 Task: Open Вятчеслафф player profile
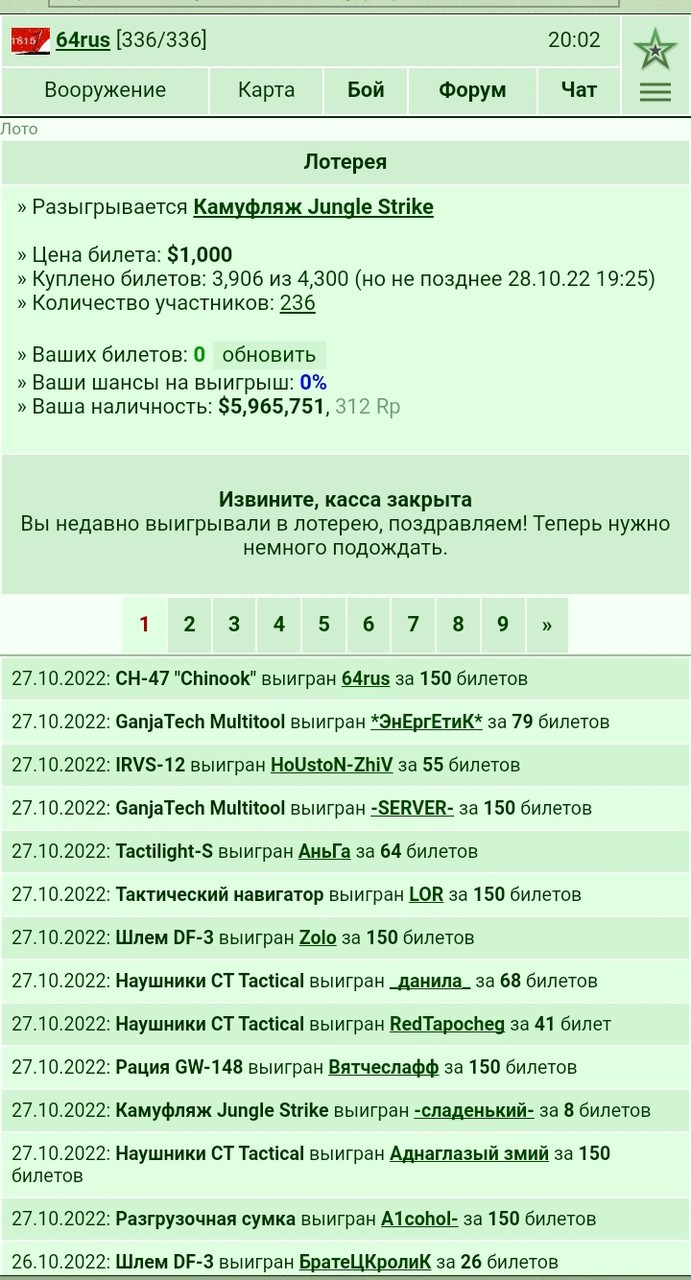click(384, 1067)
